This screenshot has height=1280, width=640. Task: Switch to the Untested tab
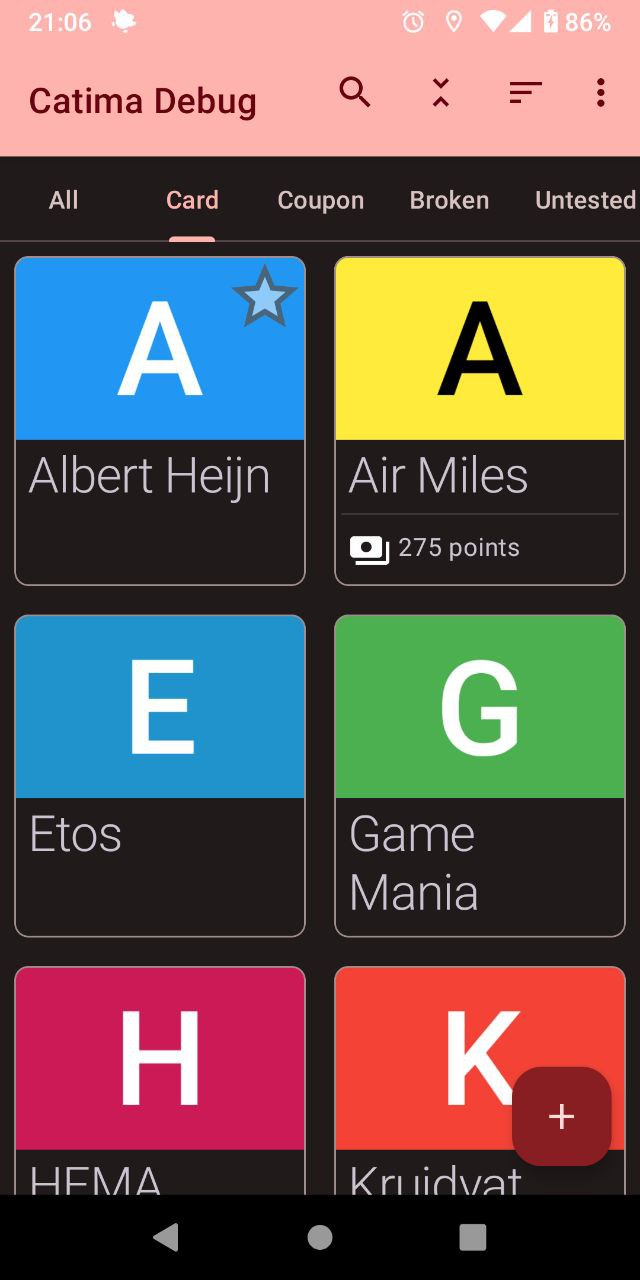pyautogui.click(x=585, y=200)
